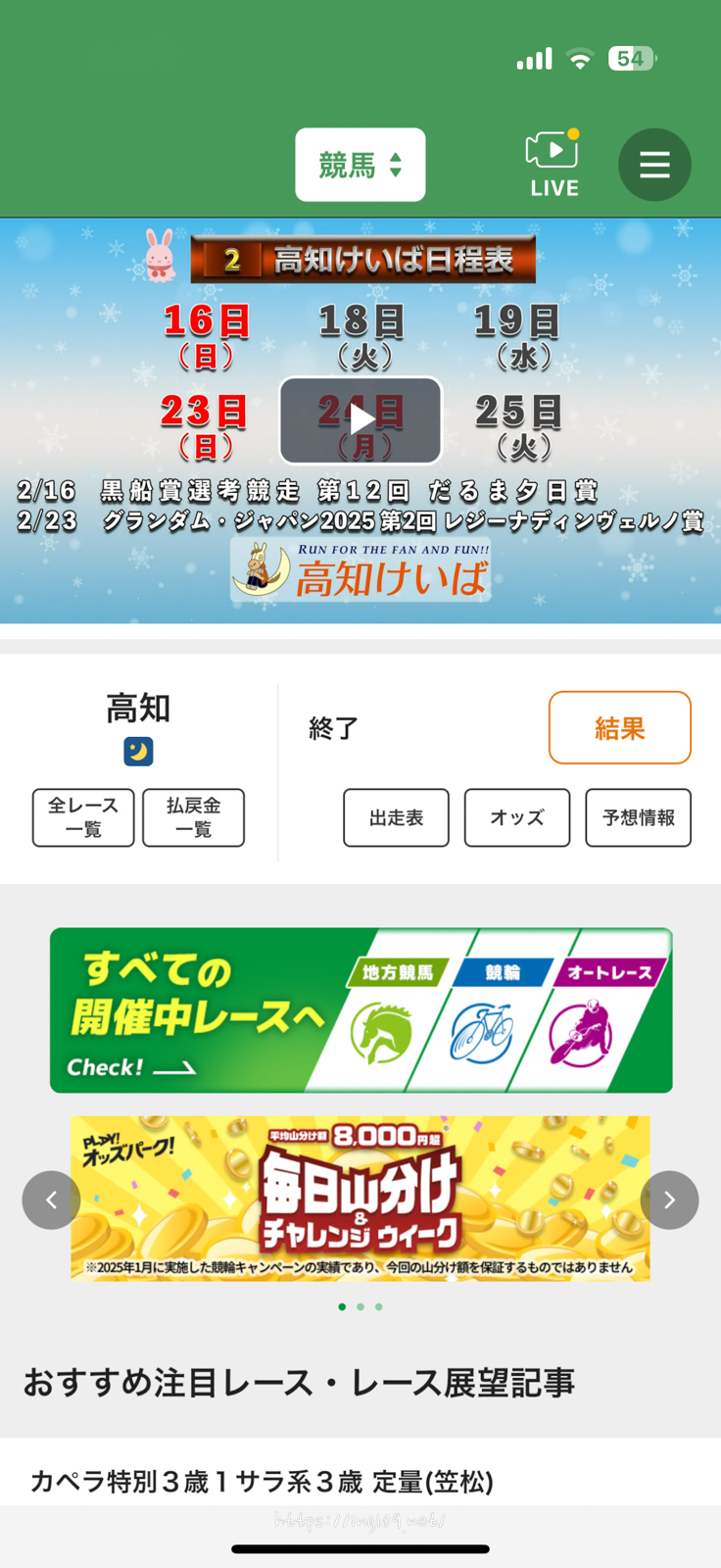721x1568 pixels.
Task: Open the 競馬 sport selector dropdown
Action: pyautogui.click(x=360, y=165)
